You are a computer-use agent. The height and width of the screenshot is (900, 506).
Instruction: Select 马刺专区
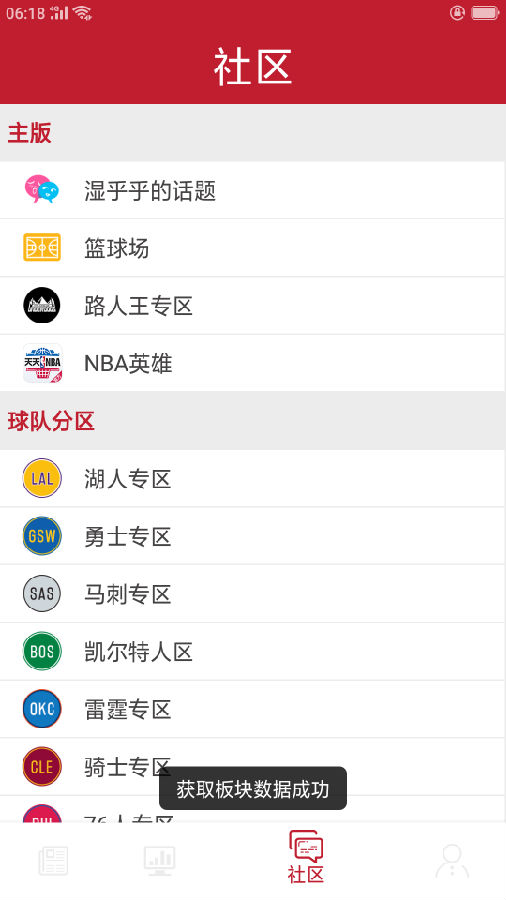[252, 593]
